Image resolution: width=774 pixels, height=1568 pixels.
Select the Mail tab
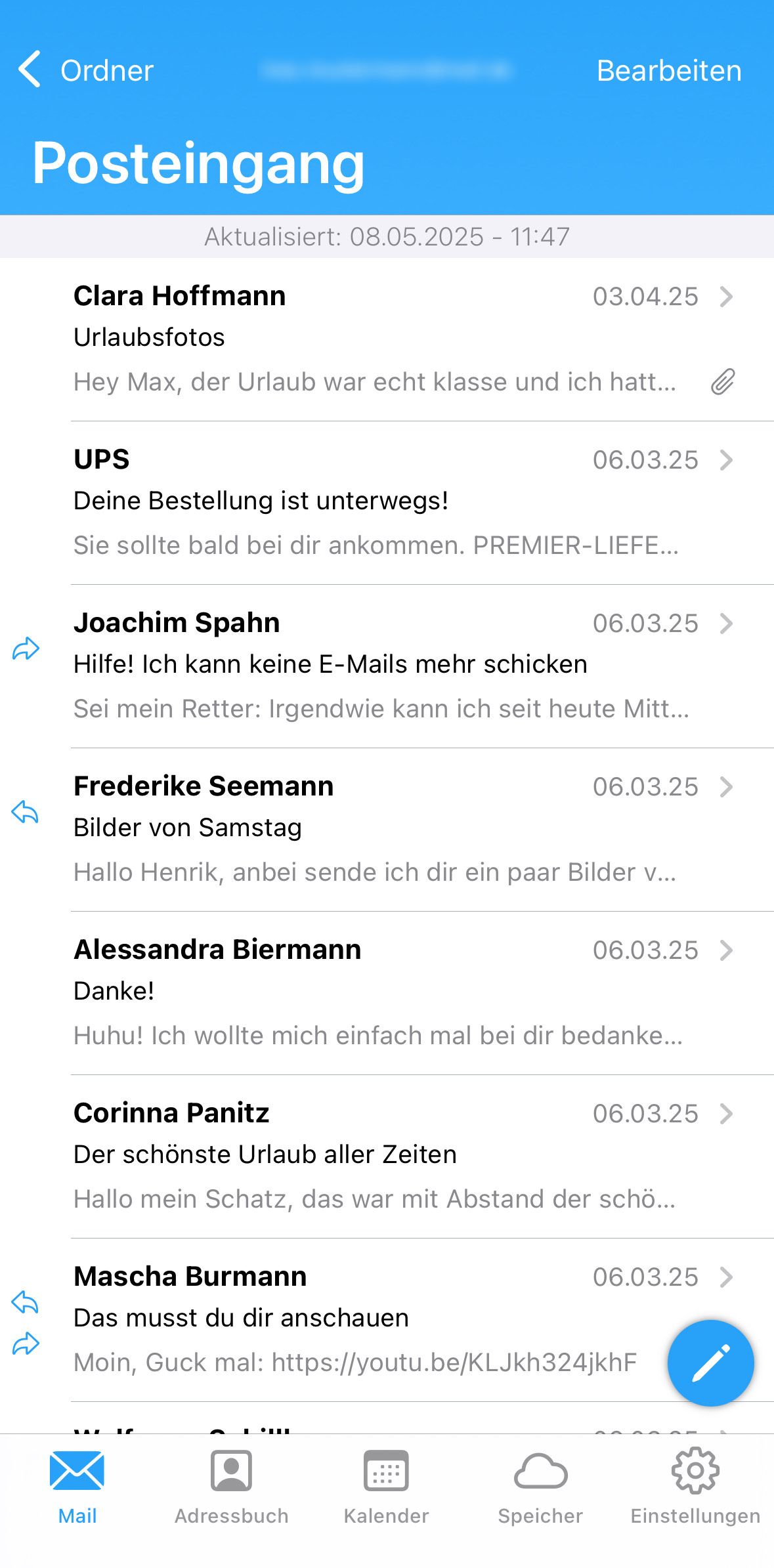coord(77,1487)
